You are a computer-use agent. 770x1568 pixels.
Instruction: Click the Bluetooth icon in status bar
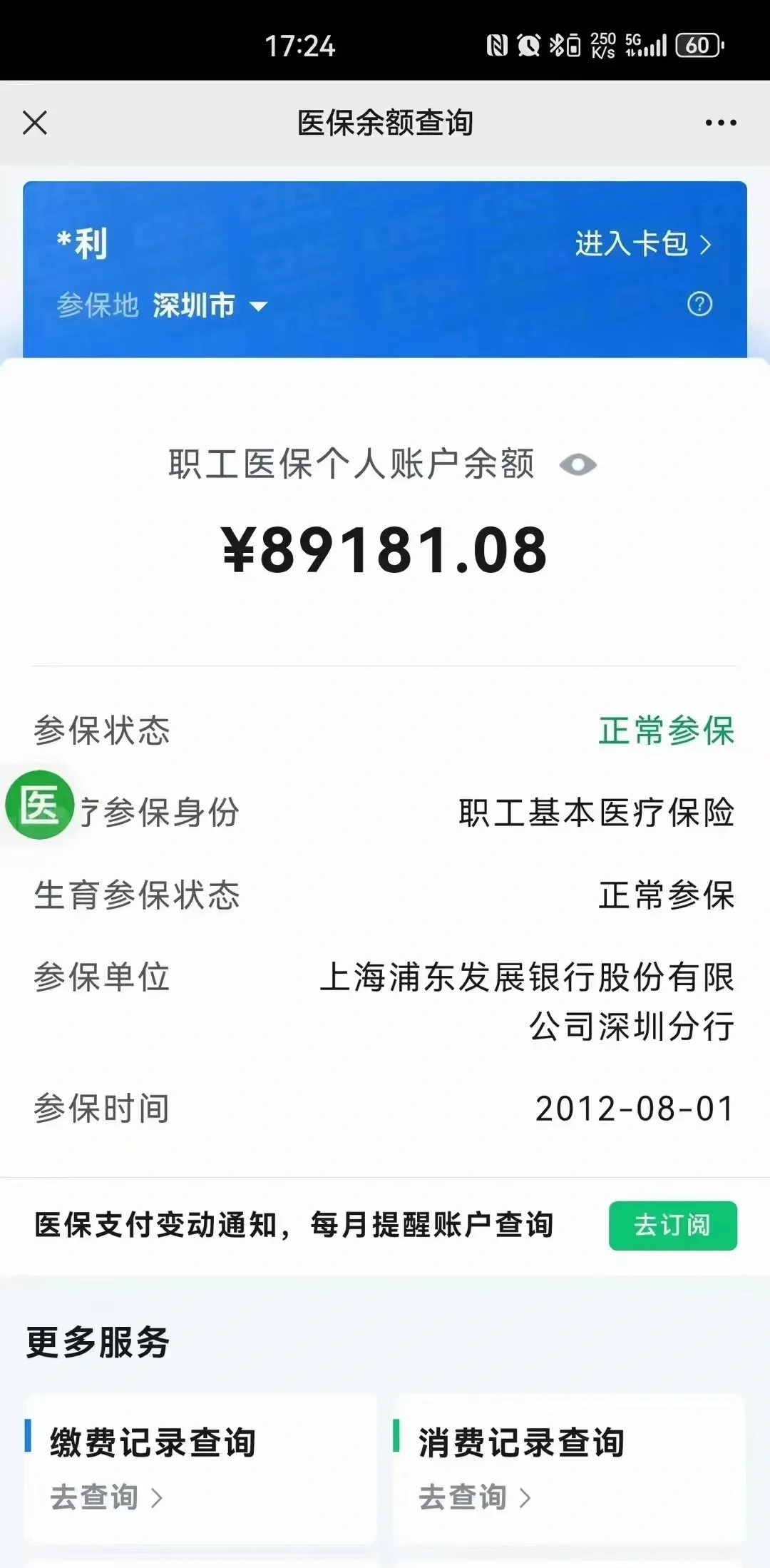(x=555, y=45)
